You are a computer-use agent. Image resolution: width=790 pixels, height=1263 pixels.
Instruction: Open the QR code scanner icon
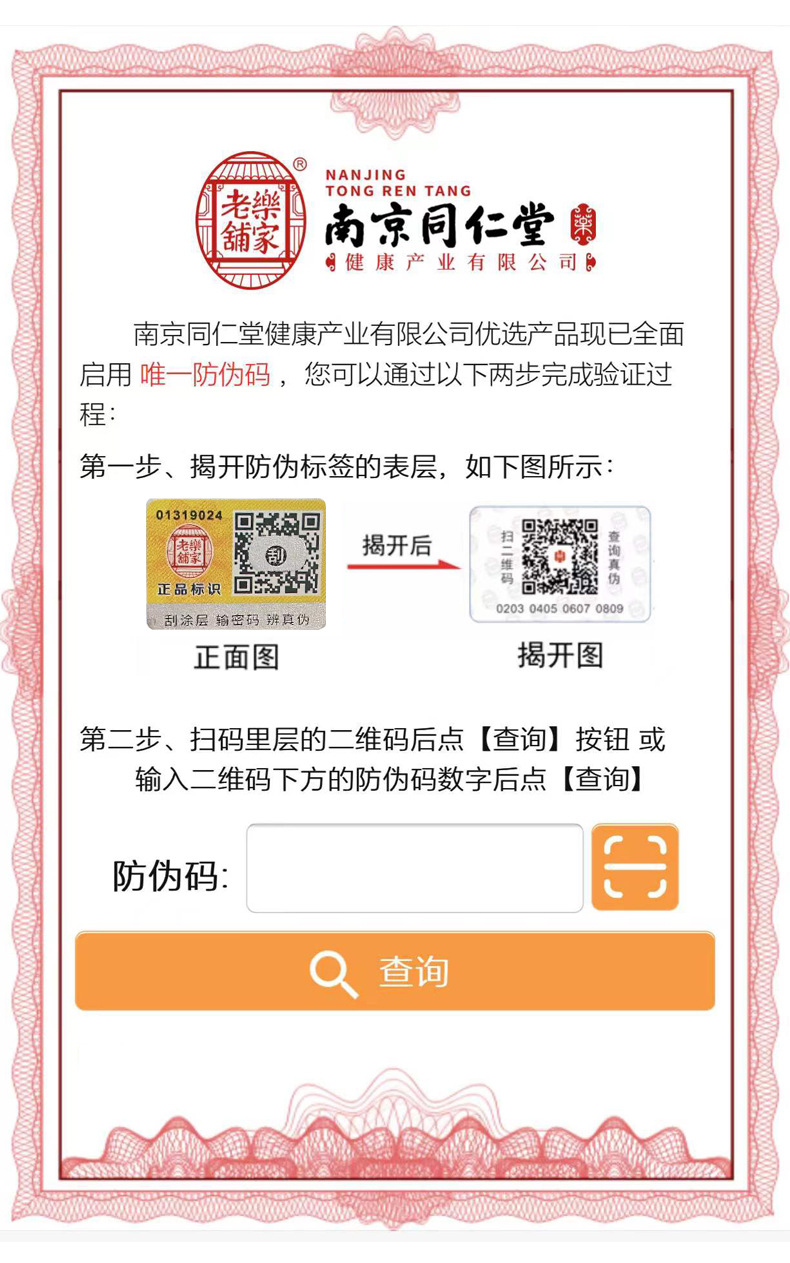tap(634, 867)
